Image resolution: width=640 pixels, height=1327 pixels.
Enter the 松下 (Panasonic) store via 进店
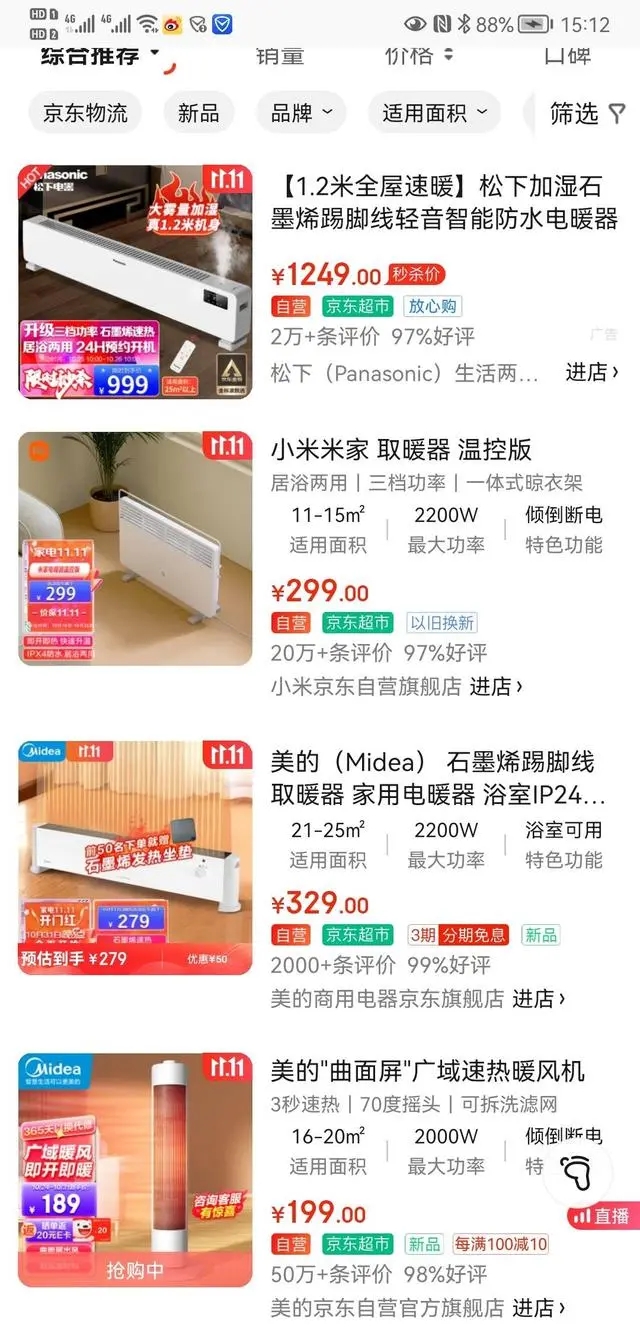click(592, 373)
